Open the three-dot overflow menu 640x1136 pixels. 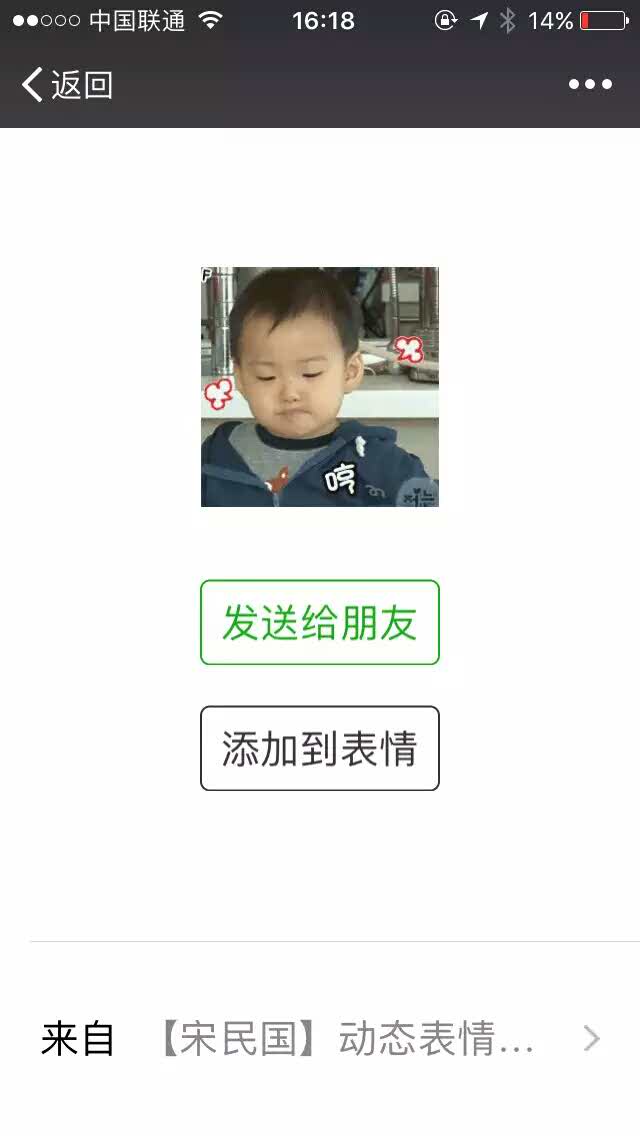tap(590, 85)
